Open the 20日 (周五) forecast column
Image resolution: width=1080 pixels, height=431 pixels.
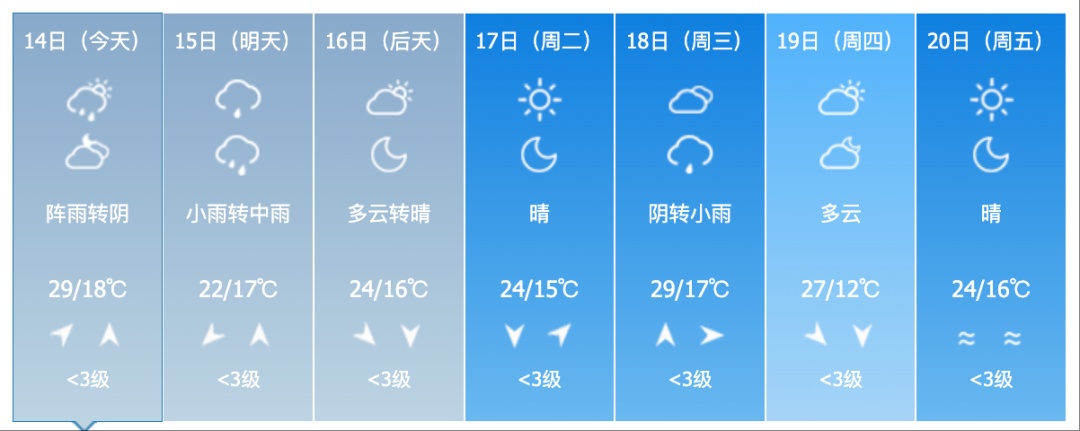click(x=991, y=215)
